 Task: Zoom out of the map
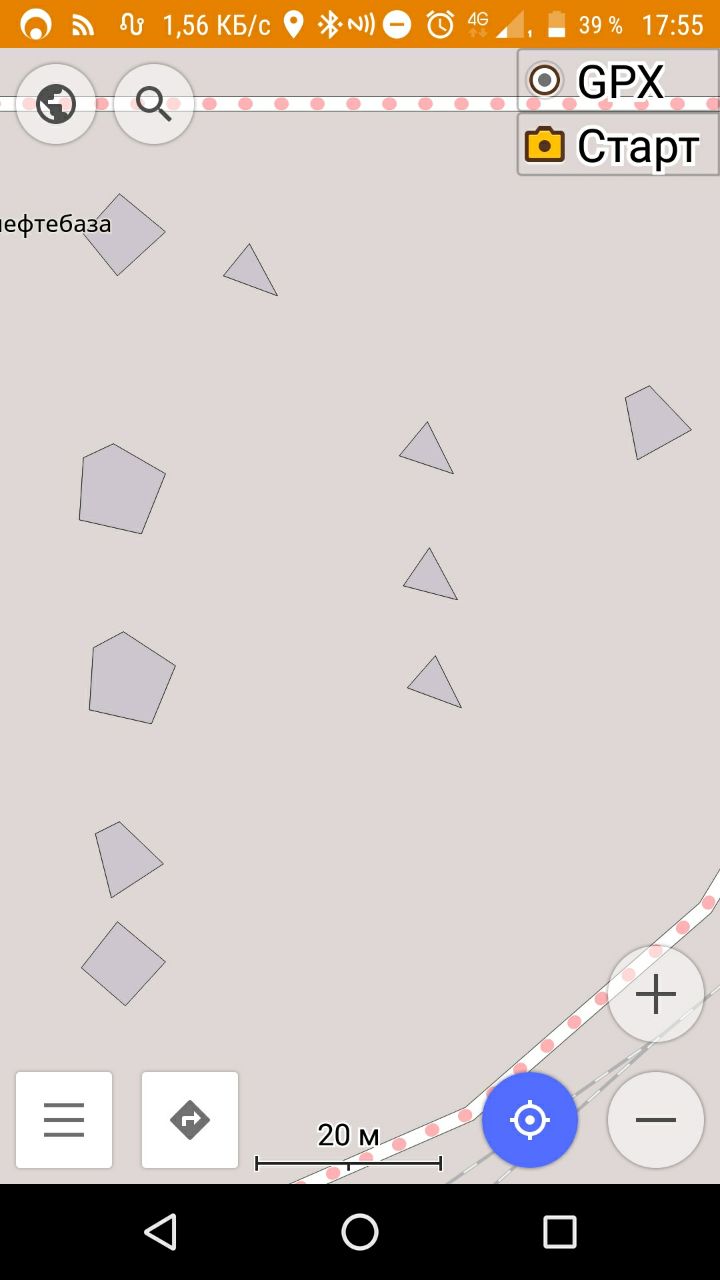(655, 1120)
